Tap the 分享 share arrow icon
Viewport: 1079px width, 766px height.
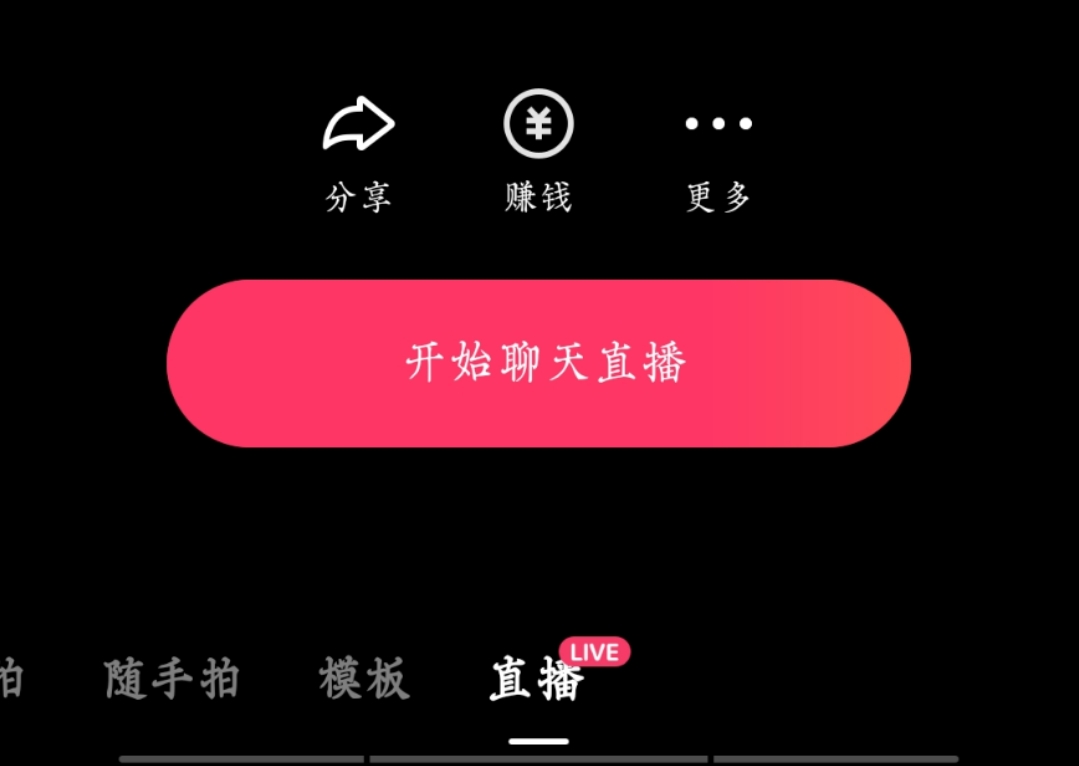(x=358, y=124)
